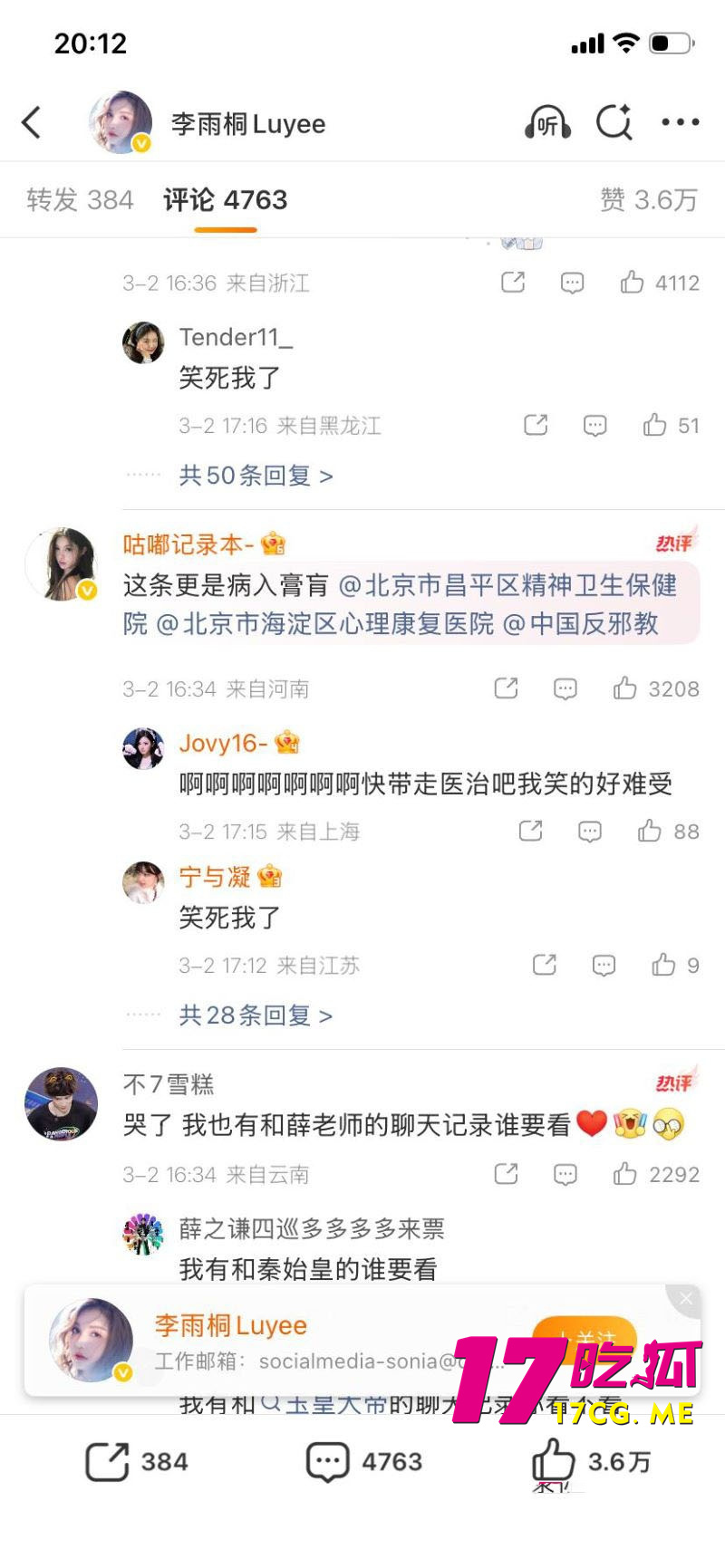The height and width of the screenshot is (1568, 725).
Task: Switch to the 转发 384 tab
Action: click(x=80, y=199)
